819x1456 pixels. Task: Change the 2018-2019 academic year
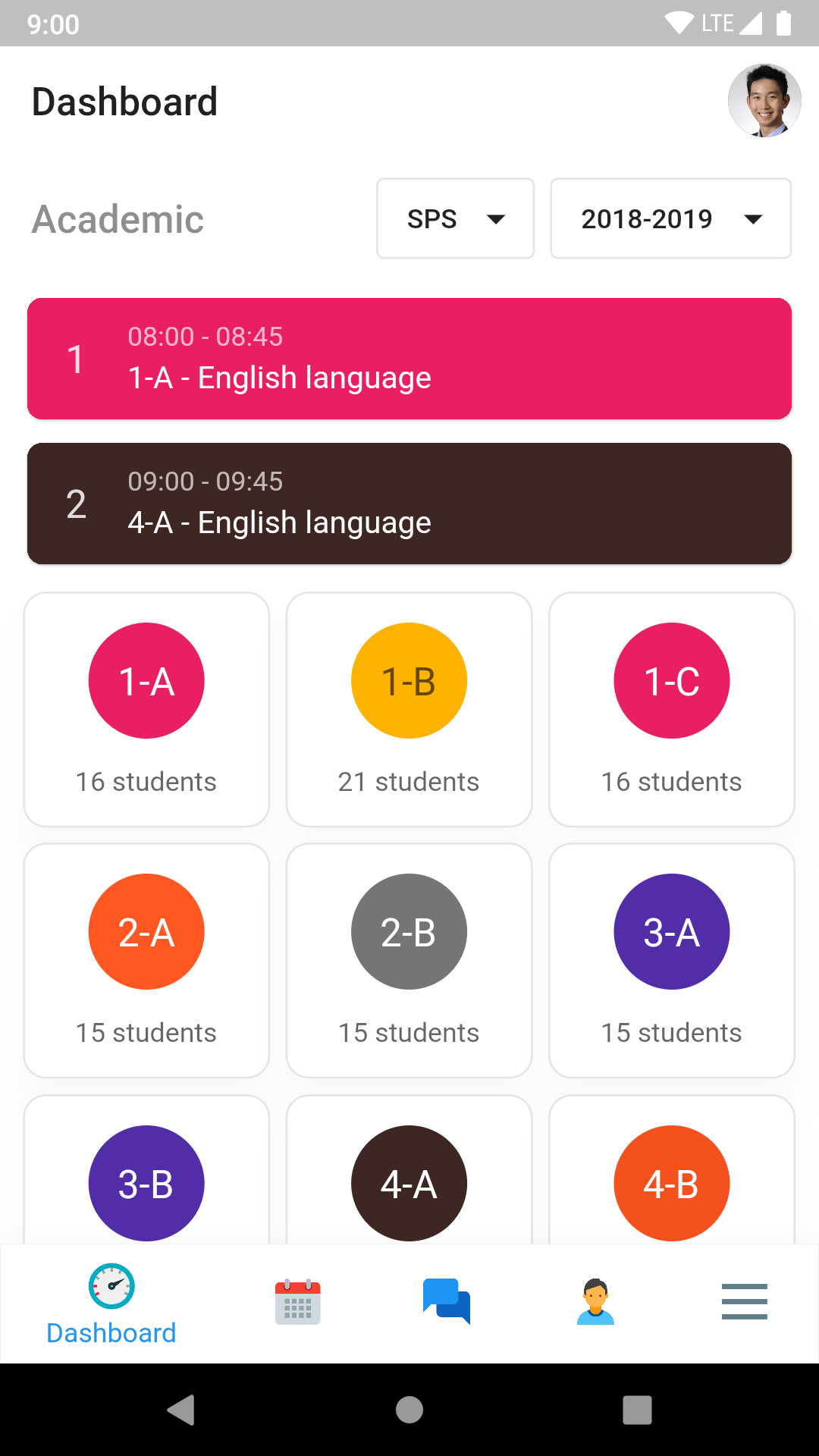[x=671, y=218]
